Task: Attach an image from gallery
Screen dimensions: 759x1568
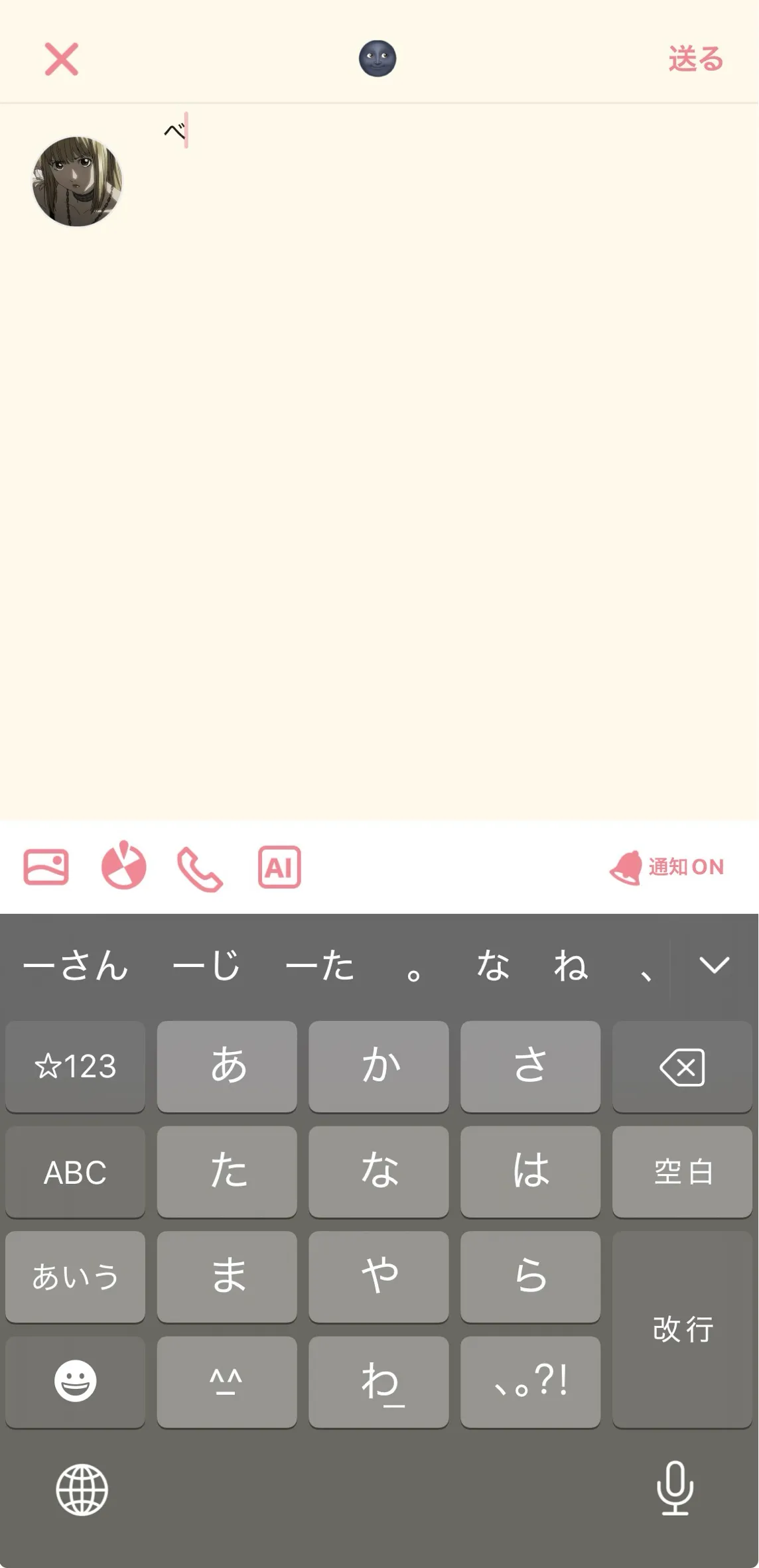Action: [46, 867]
